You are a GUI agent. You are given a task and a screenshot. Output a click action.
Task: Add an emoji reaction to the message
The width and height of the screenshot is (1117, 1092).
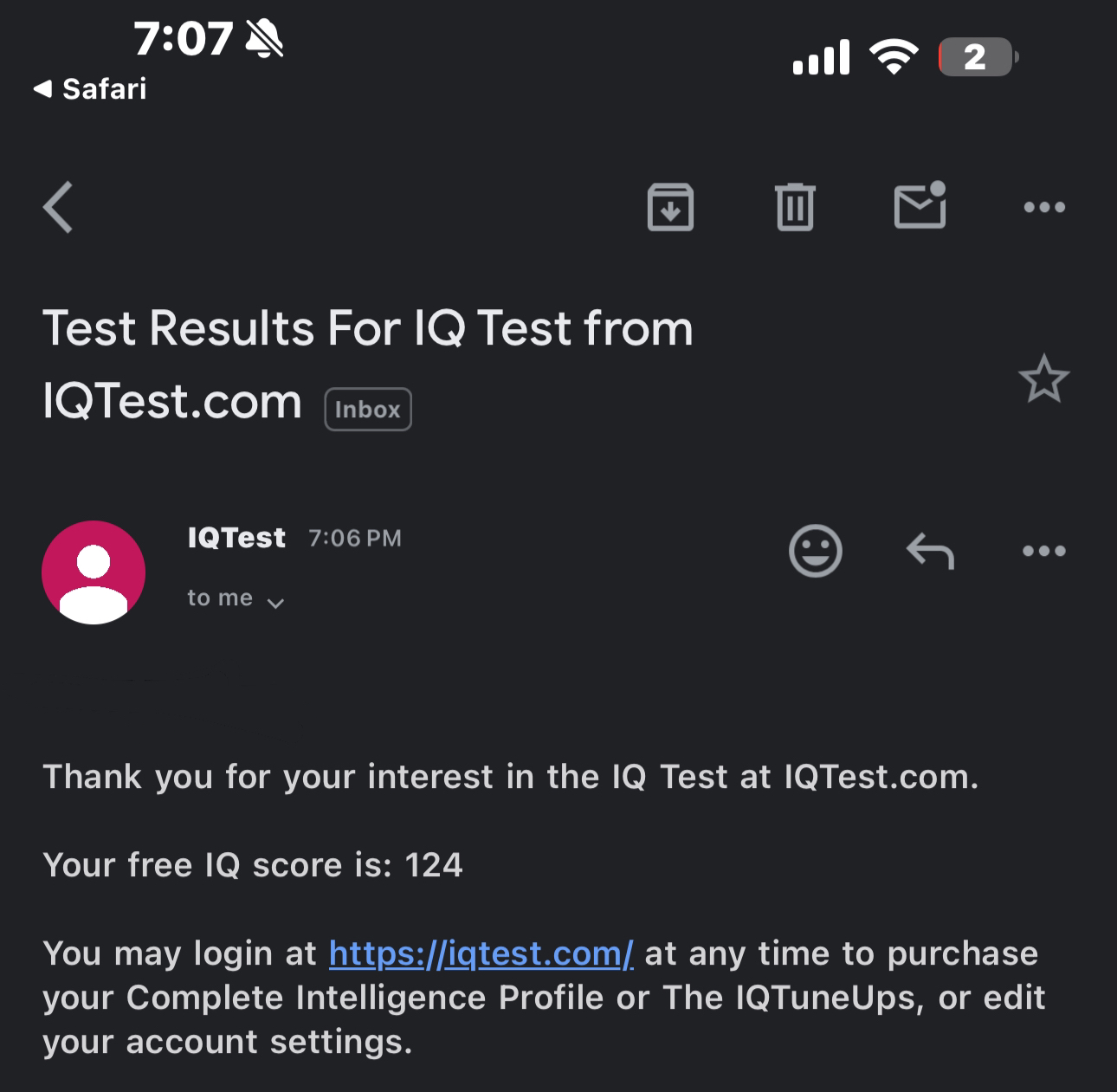(815, 551)
